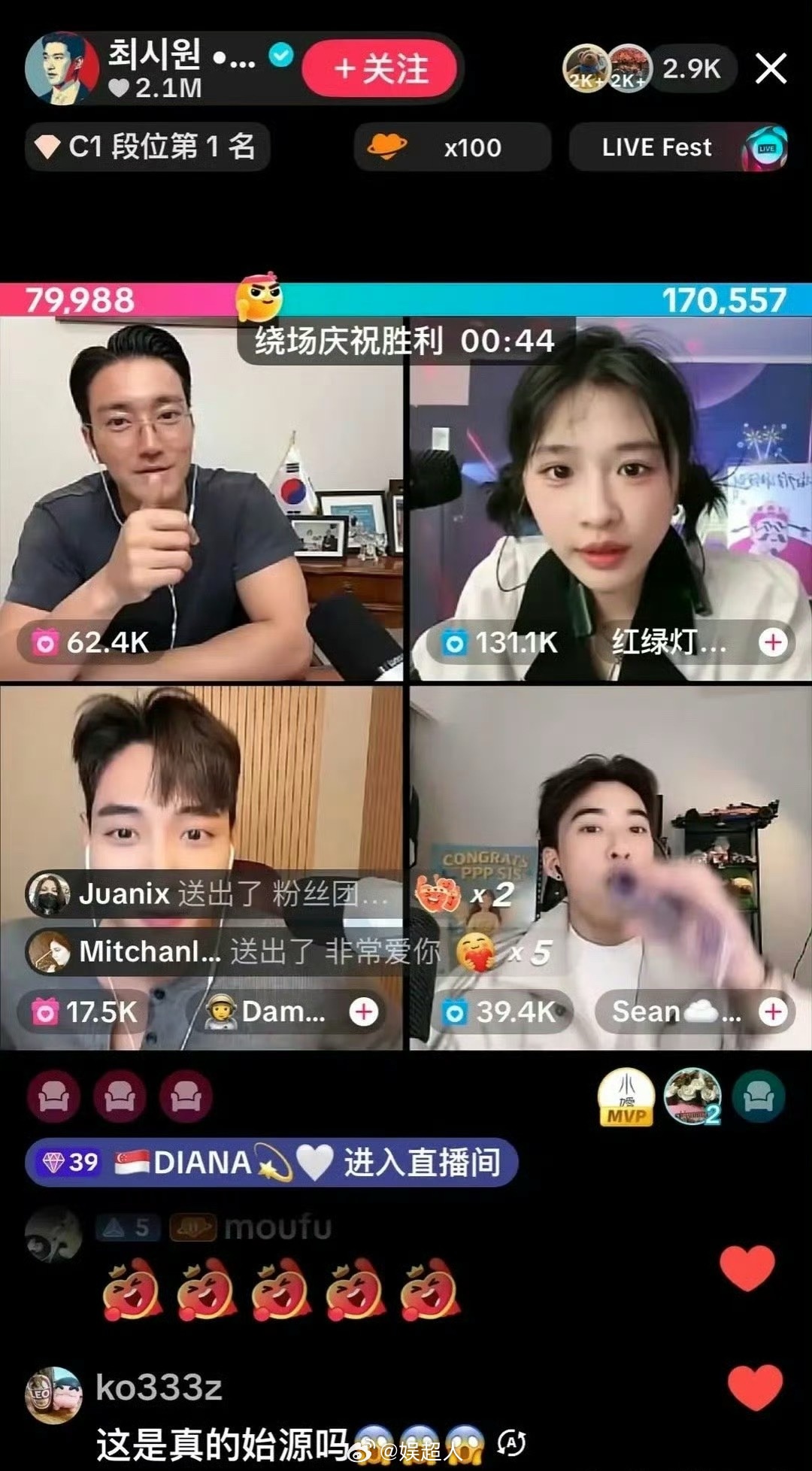The height and width of the screenshot is (1471, 812).
Task: Click the C1 段位第1名 ranking badge
Action: click(x=147, y=147)
